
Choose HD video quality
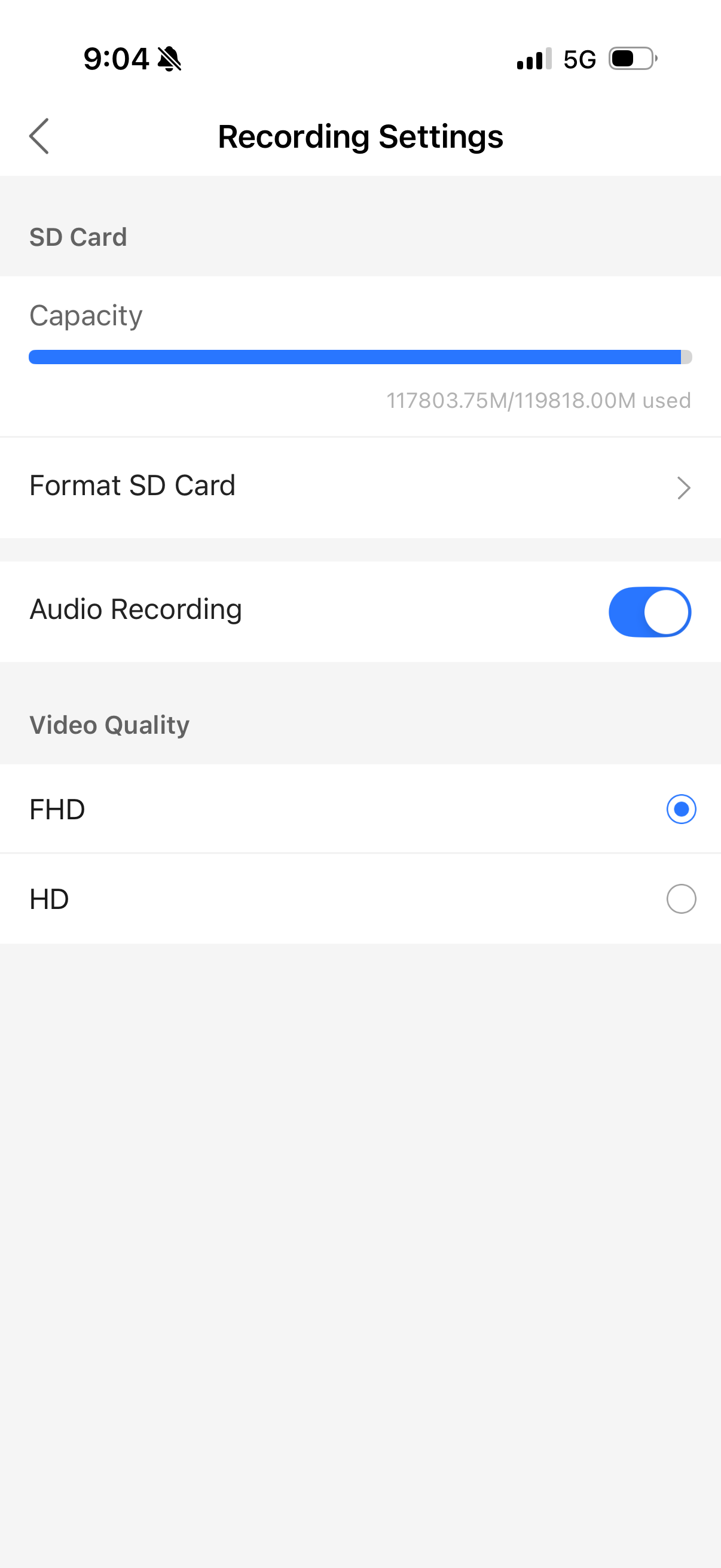click(360, 898)
